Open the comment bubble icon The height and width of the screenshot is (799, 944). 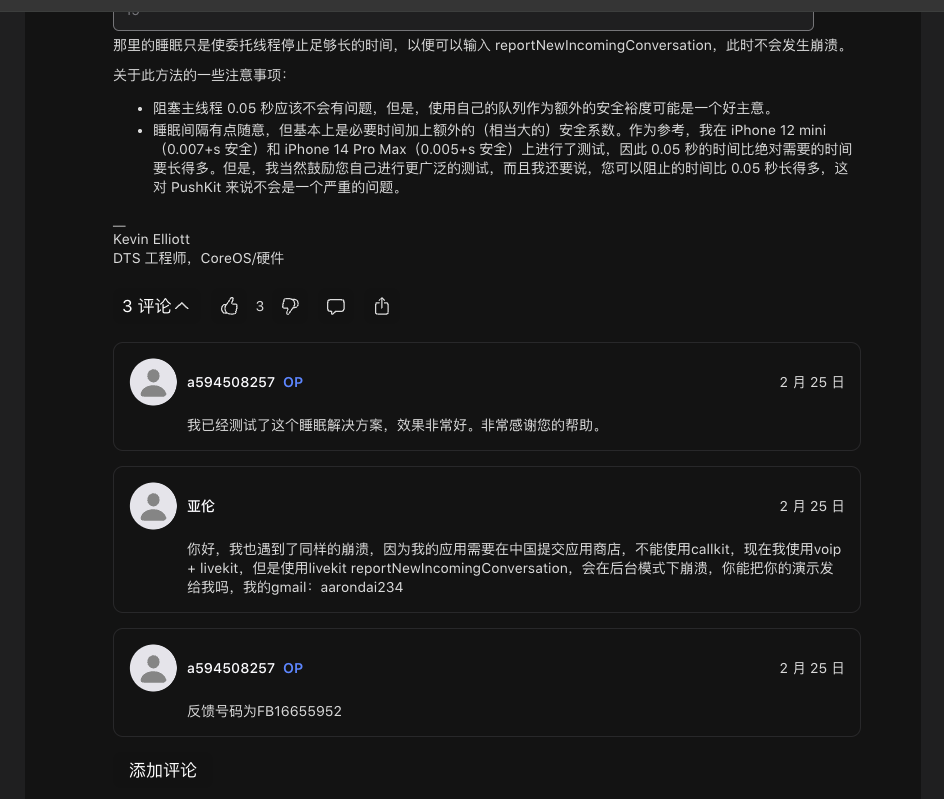coord(336,306)
